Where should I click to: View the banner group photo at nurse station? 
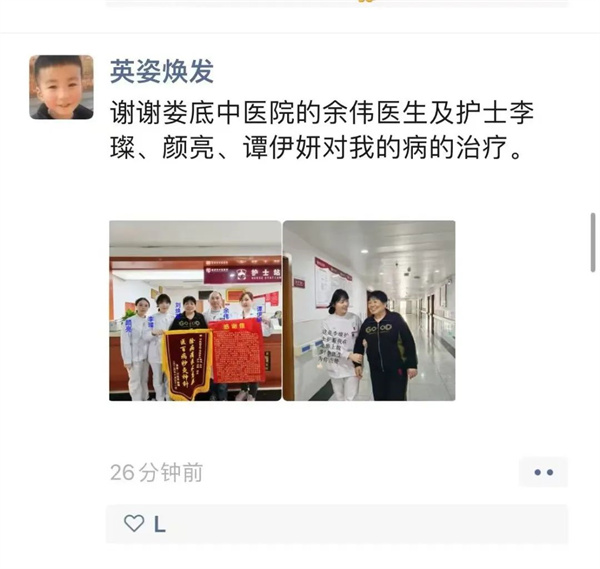coord(195,311)
